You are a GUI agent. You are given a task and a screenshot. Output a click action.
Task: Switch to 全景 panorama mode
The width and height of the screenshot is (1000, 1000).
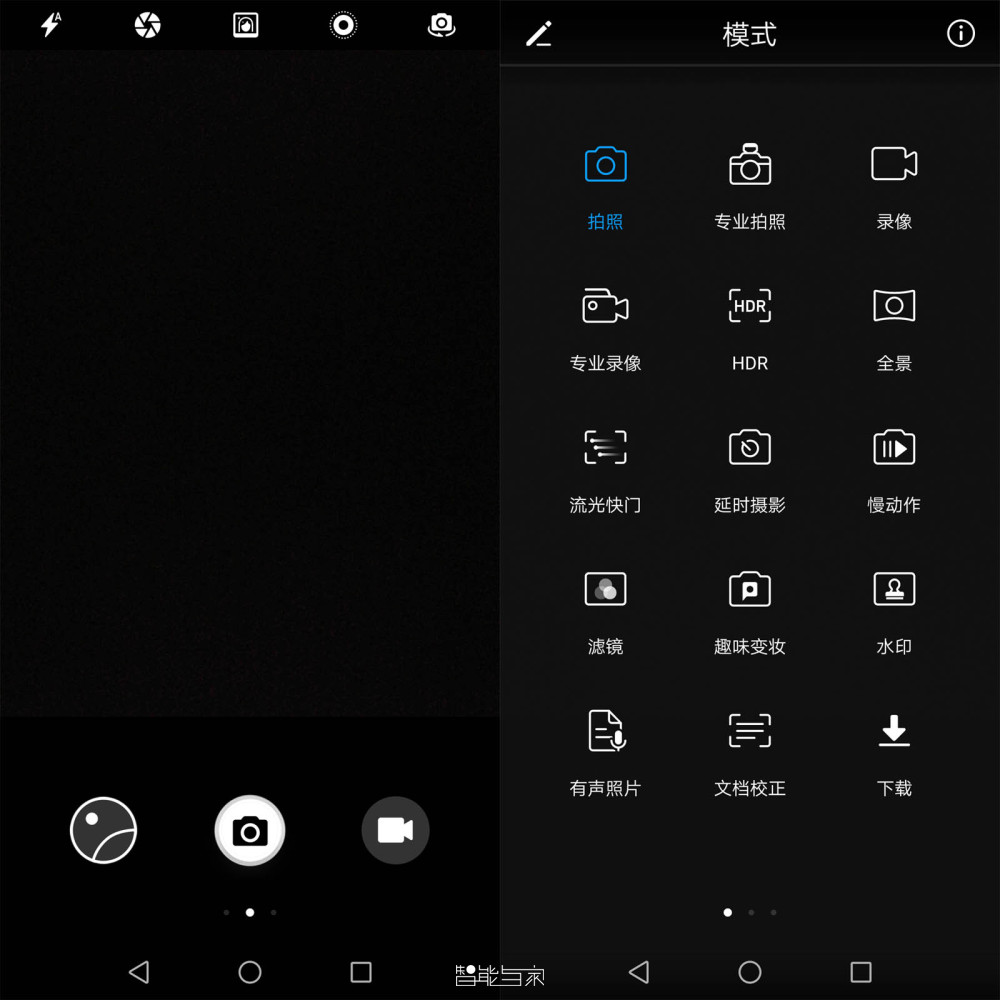(894, 327)
